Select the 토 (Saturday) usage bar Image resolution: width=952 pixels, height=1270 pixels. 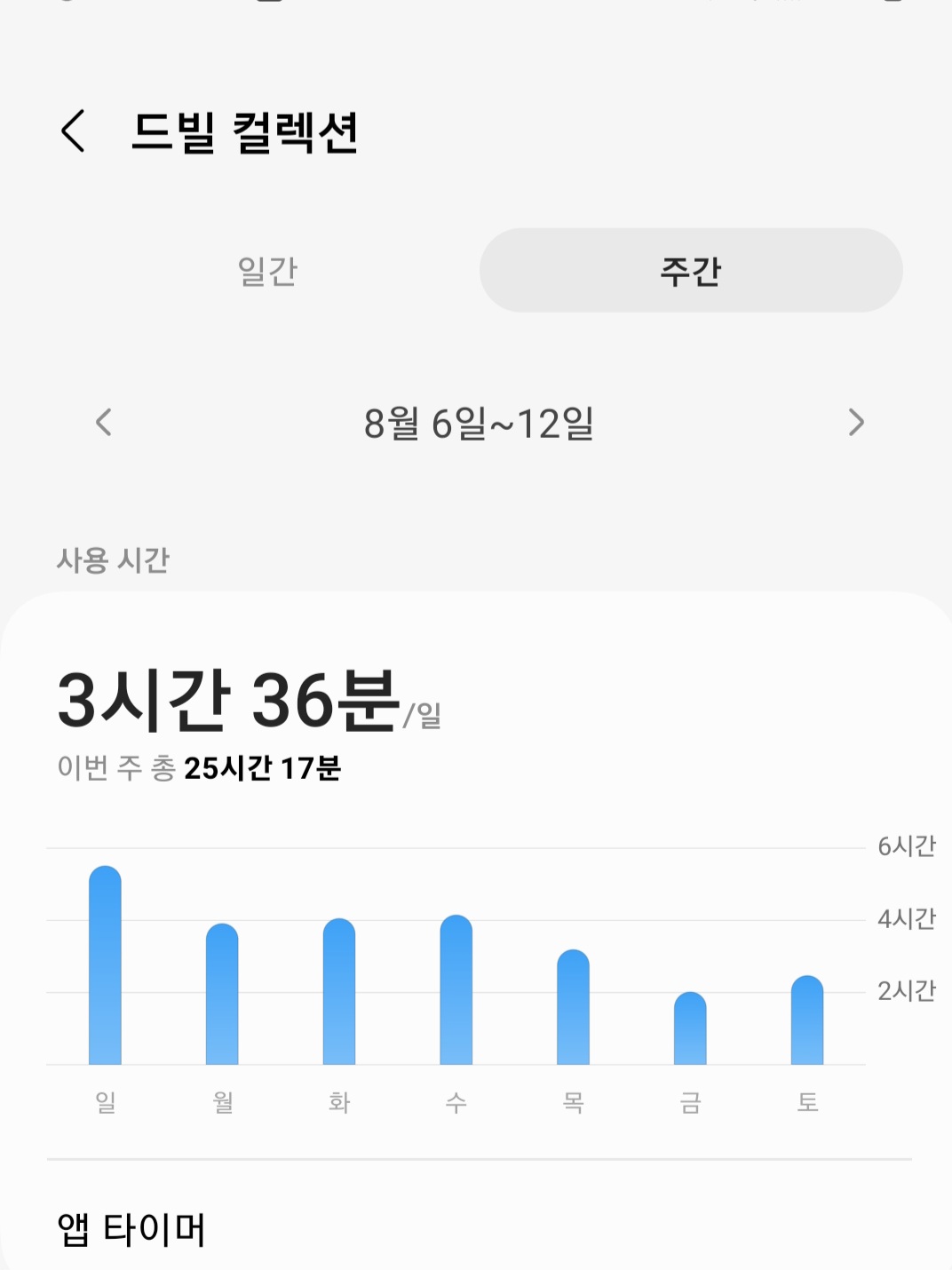(x=807, y=1020)
